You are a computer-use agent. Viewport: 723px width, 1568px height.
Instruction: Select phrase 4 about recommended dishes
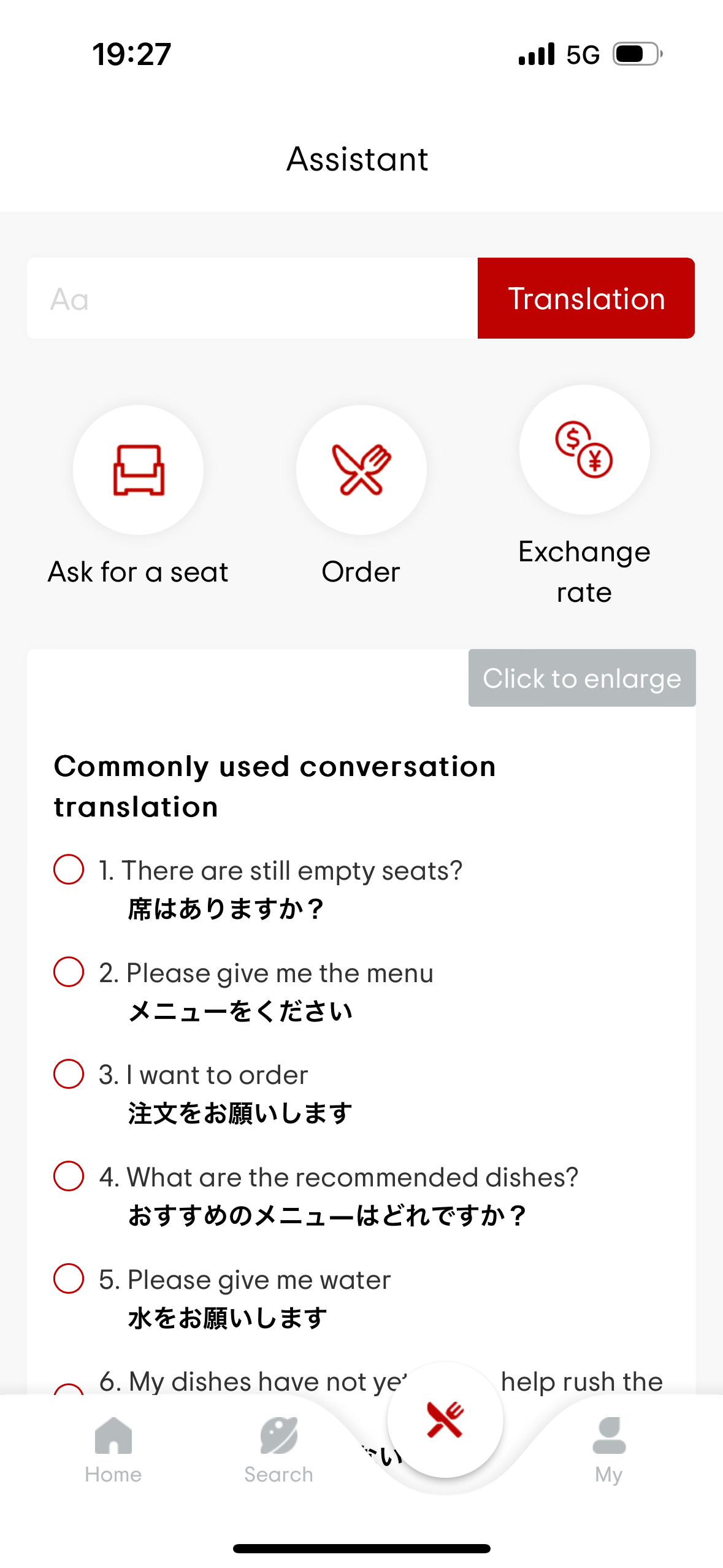[69, 1177]
